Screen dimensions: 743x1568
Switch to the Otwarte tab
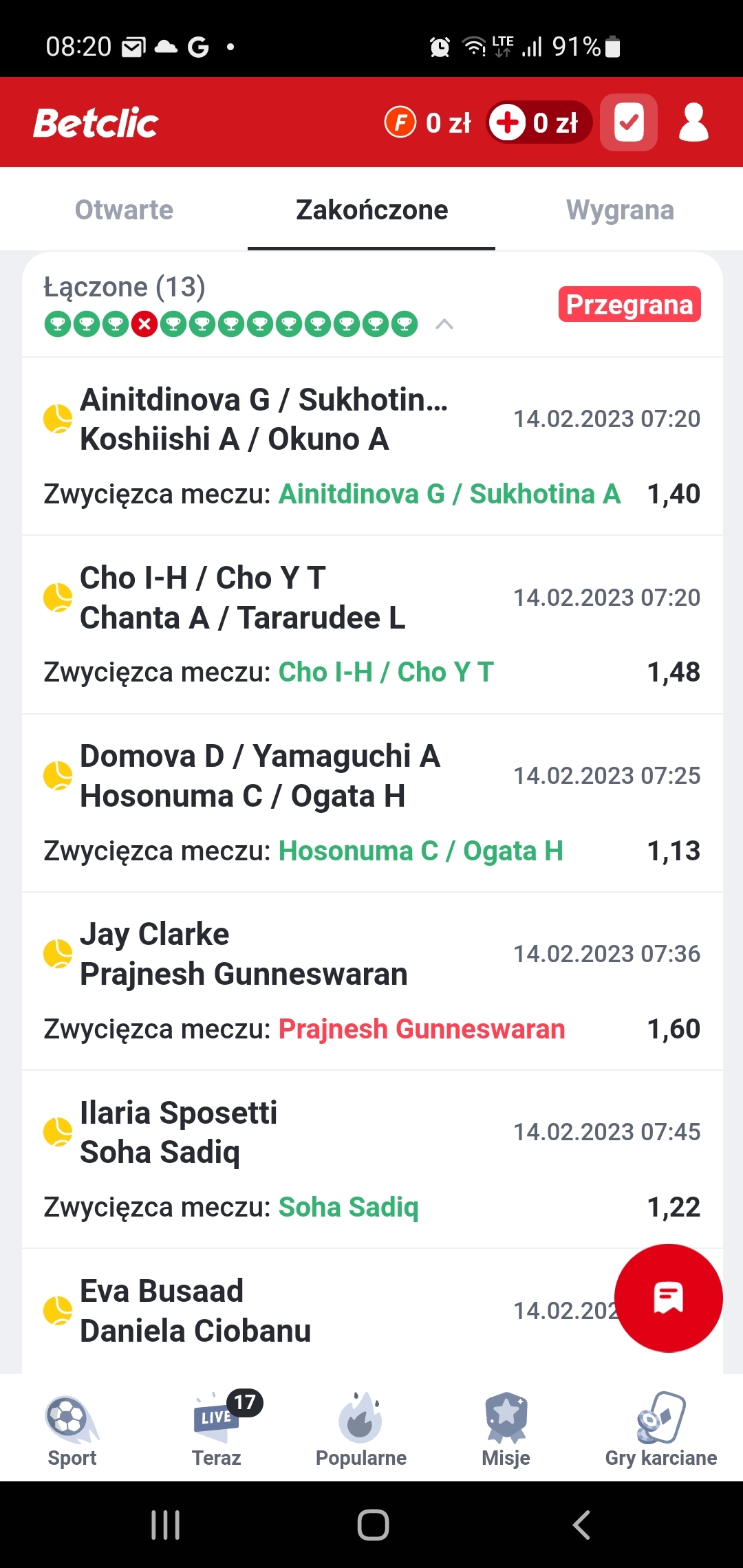(x=124, y=210)
